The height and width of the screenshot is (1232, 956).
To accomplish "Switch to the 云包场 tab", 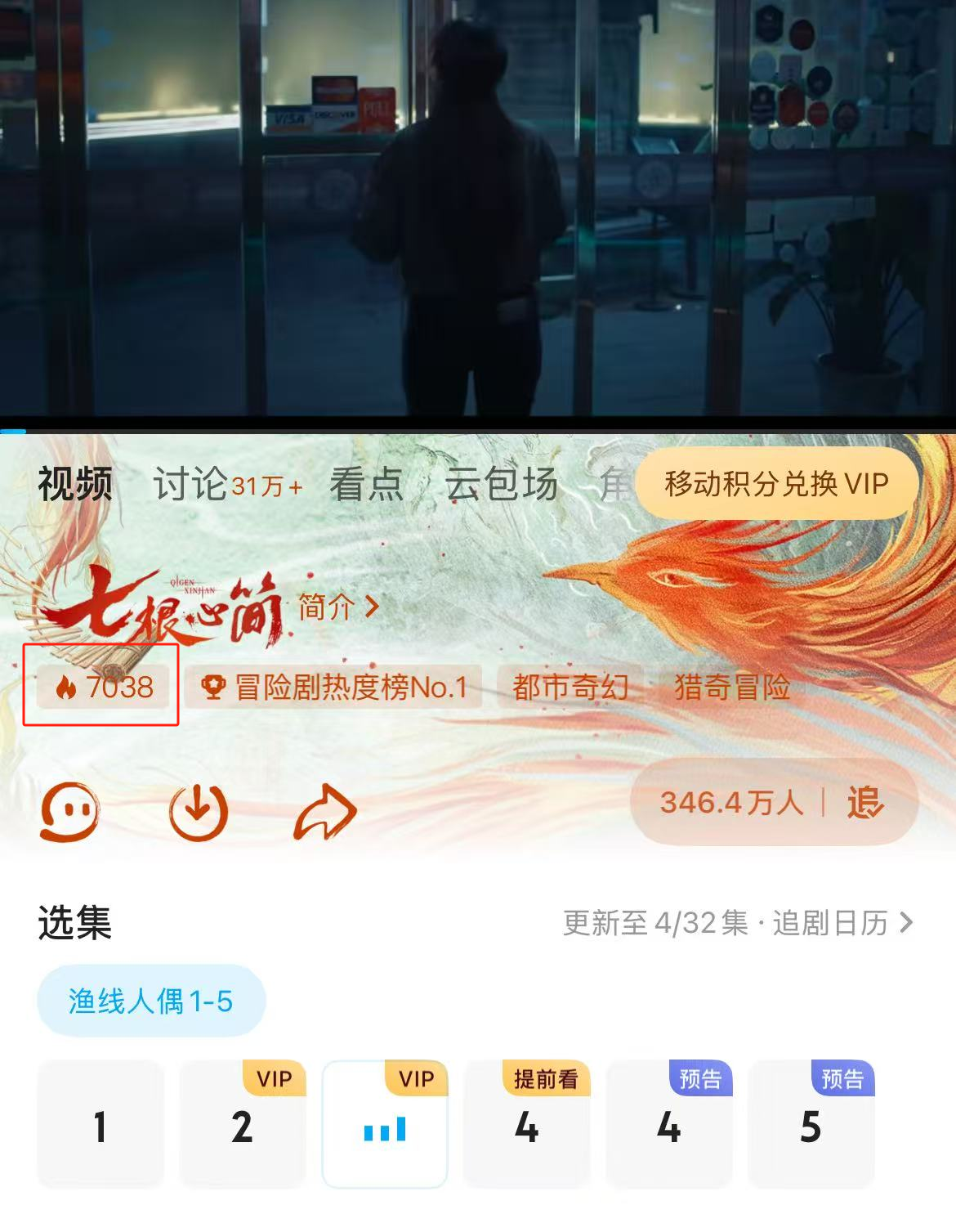I will [x=501, y=485].
